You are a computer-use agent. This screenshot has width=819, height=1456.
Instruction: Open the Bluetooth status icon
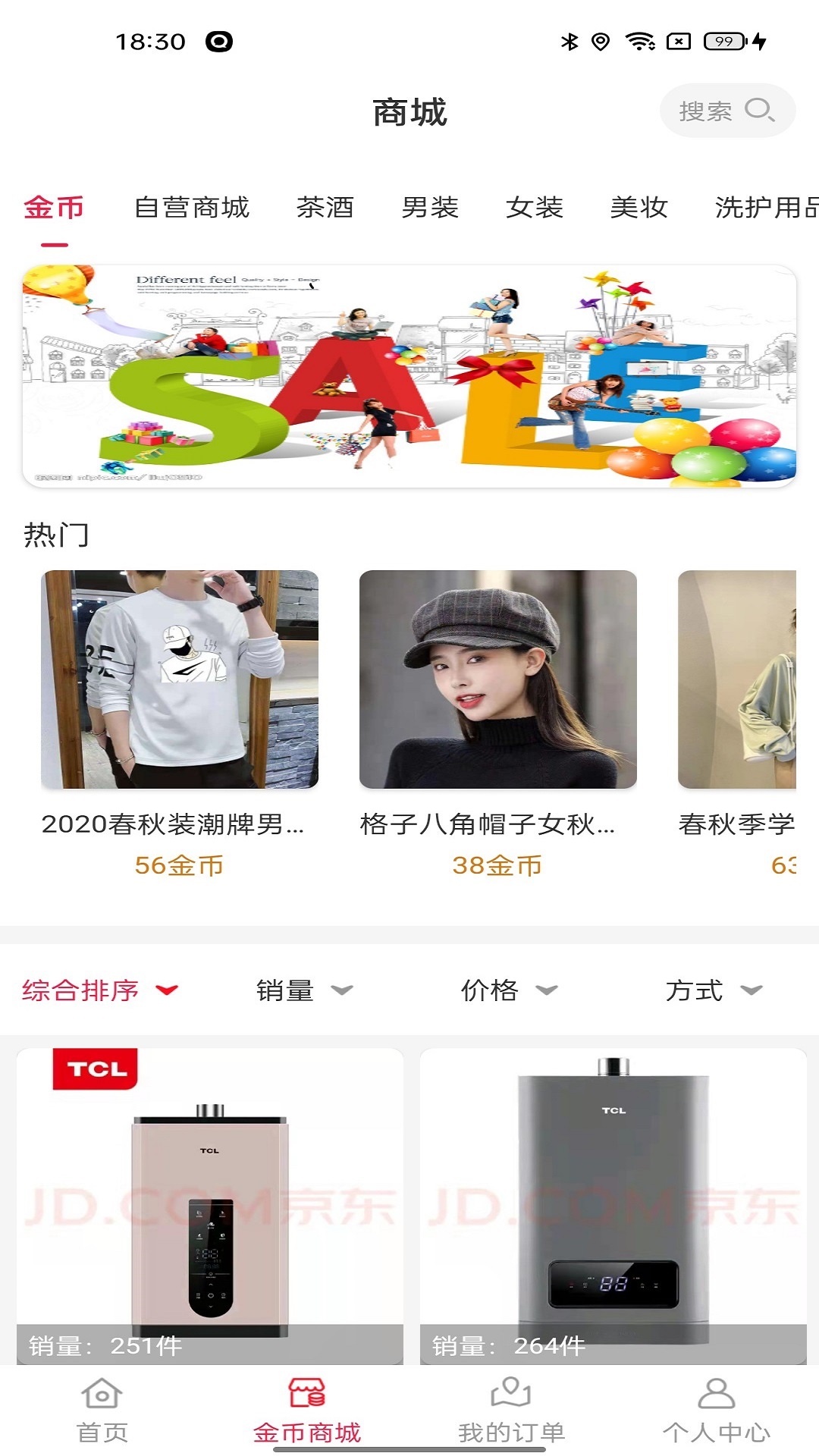(568, 43)
